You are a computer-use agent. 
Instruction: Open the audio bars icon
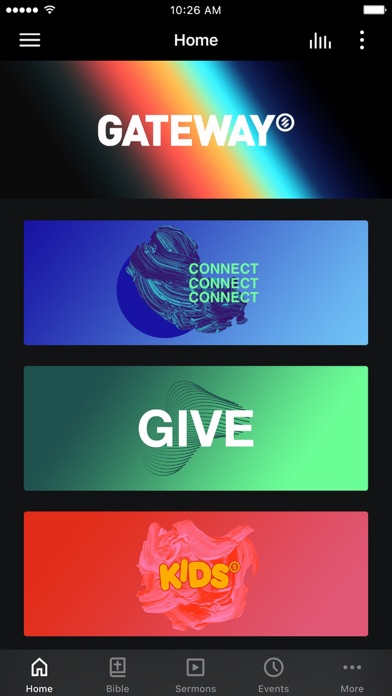click(320, 41)
